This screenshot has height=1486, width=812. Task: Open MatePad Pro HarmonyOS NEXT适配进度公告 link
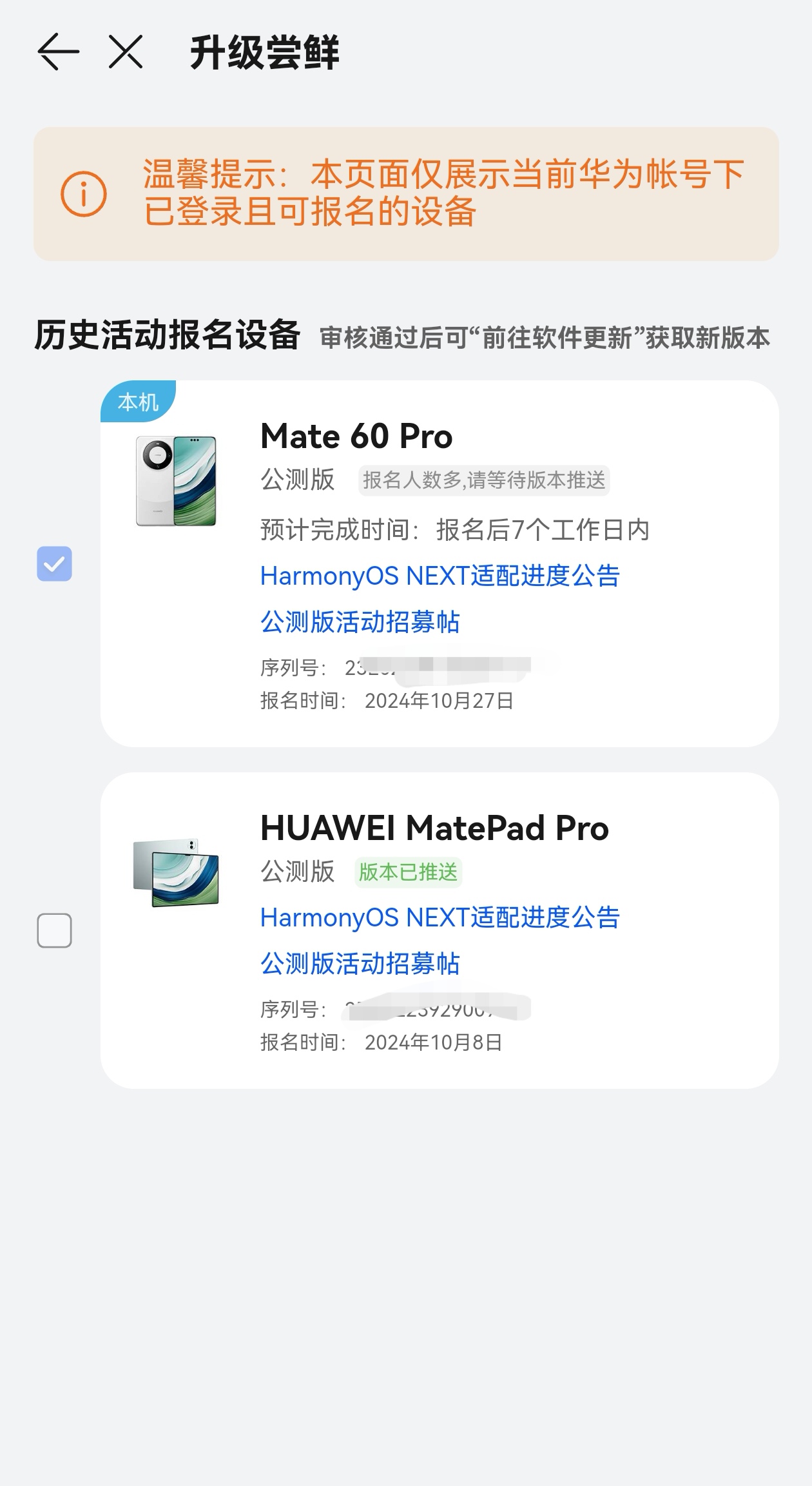(x=440, y=917)
